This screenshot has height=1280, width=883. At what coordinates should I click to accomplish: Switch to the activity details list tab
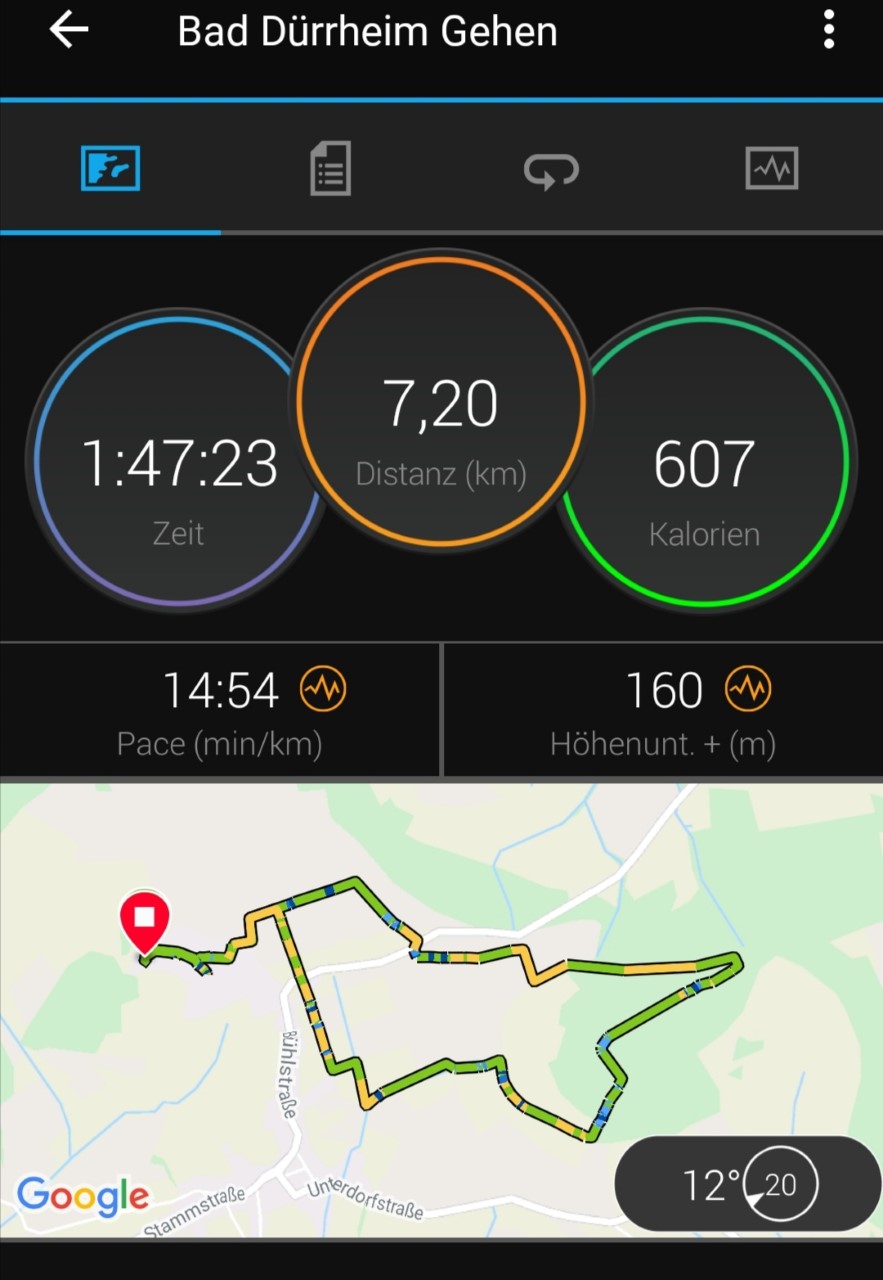click(x=330, y=168)
